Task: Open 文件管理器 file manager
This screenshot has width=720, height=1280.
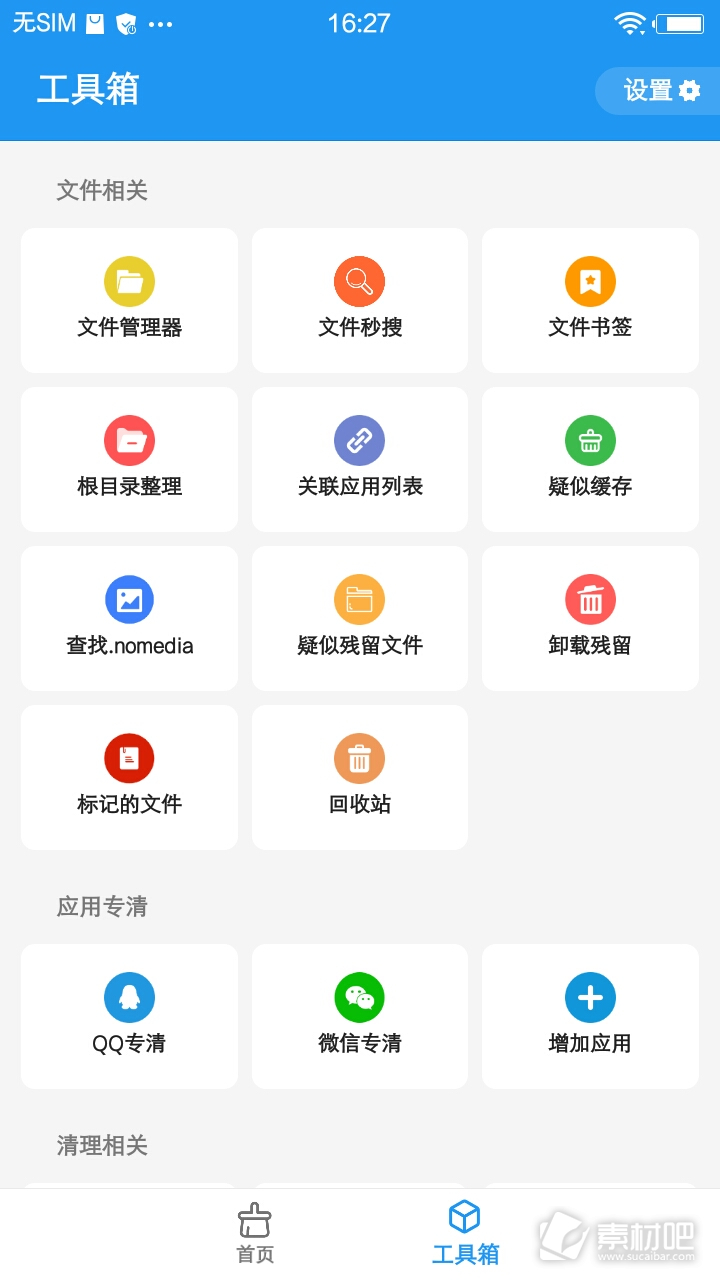Action: 129,300
